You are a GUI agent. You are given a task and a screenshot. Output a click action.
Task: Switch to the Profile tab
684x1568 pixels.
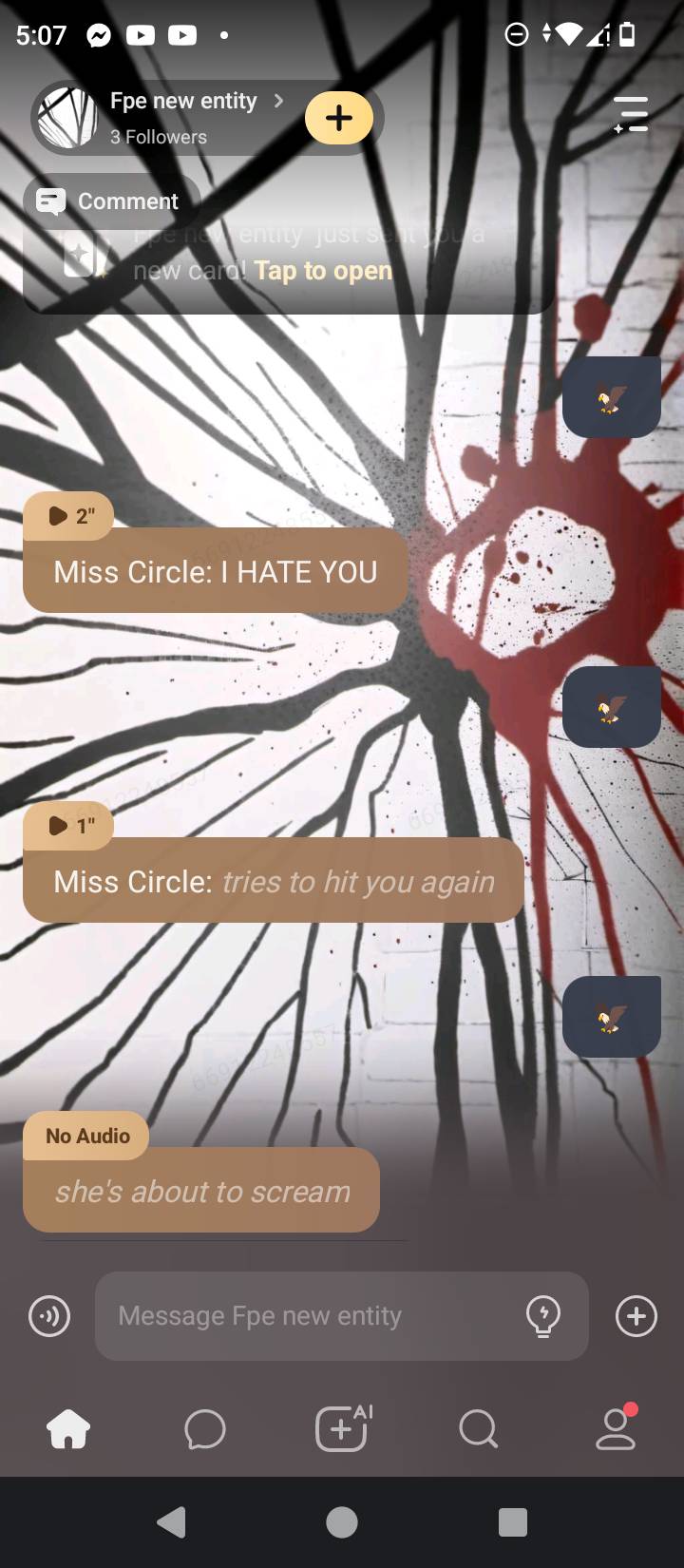pyautogui.click(x=616, y=1428)
